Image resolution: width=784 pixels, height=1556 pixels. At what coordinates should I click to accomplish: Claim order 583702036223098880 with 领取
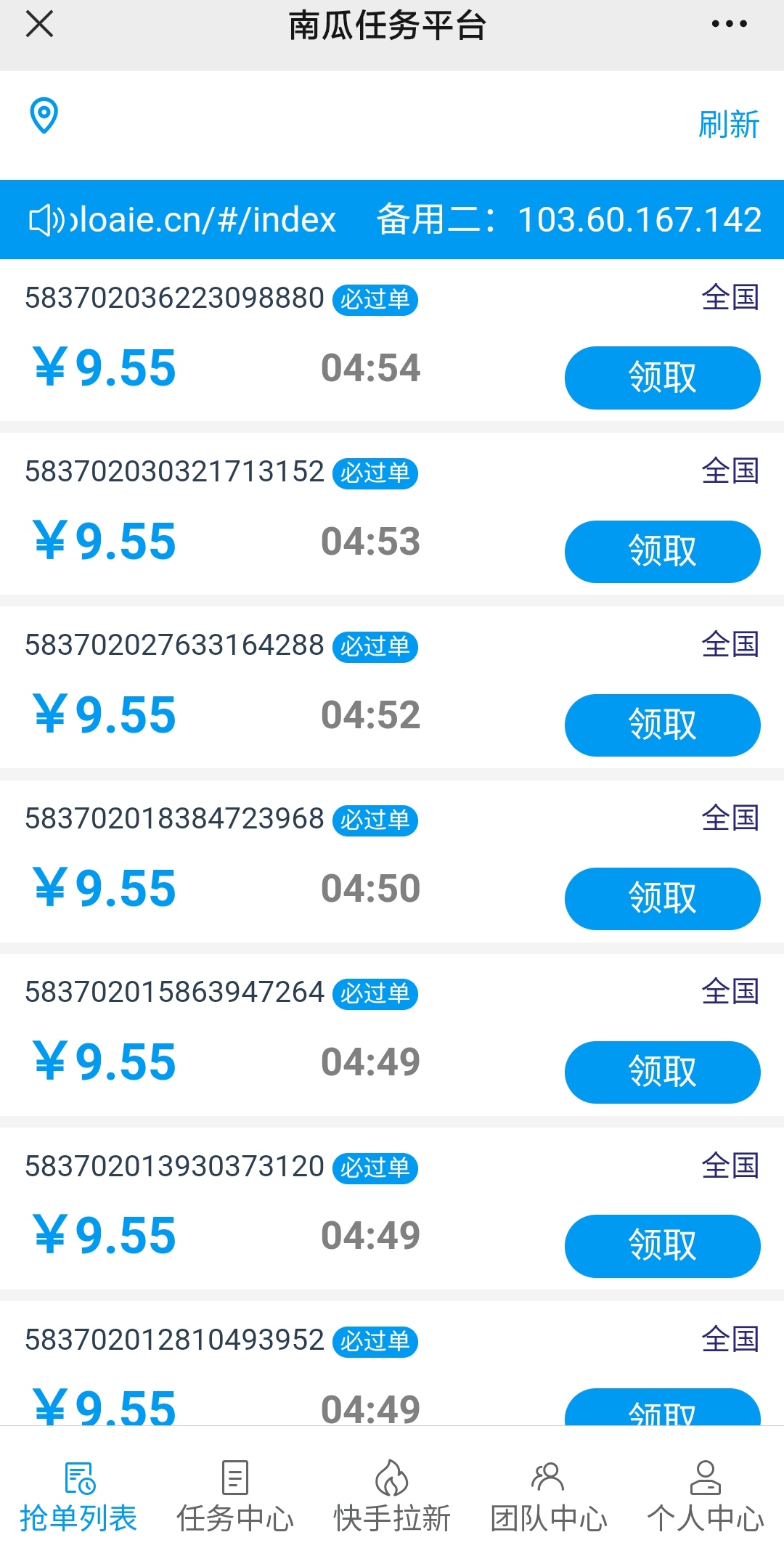coord(662,378)
